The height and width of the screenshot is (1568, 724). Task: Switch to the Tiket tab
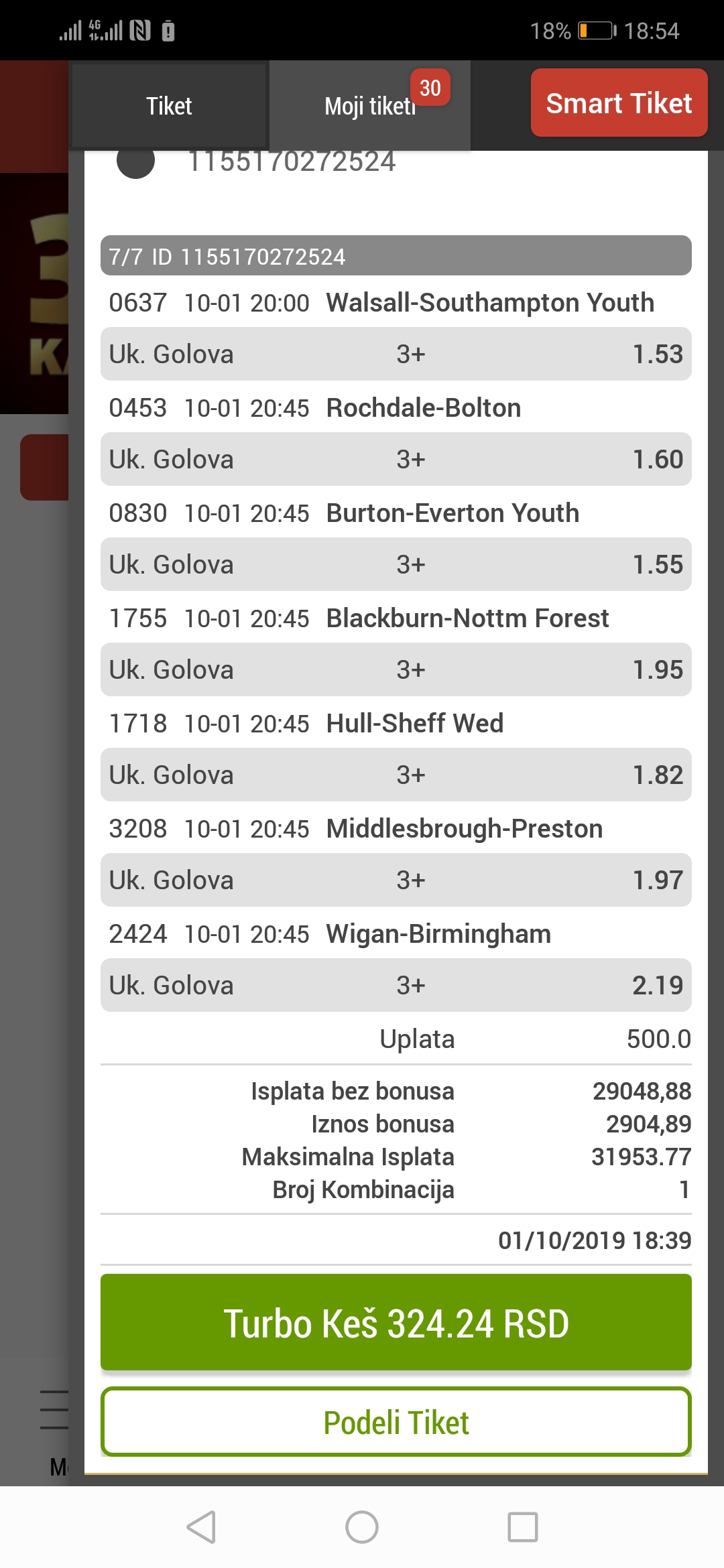169,106
